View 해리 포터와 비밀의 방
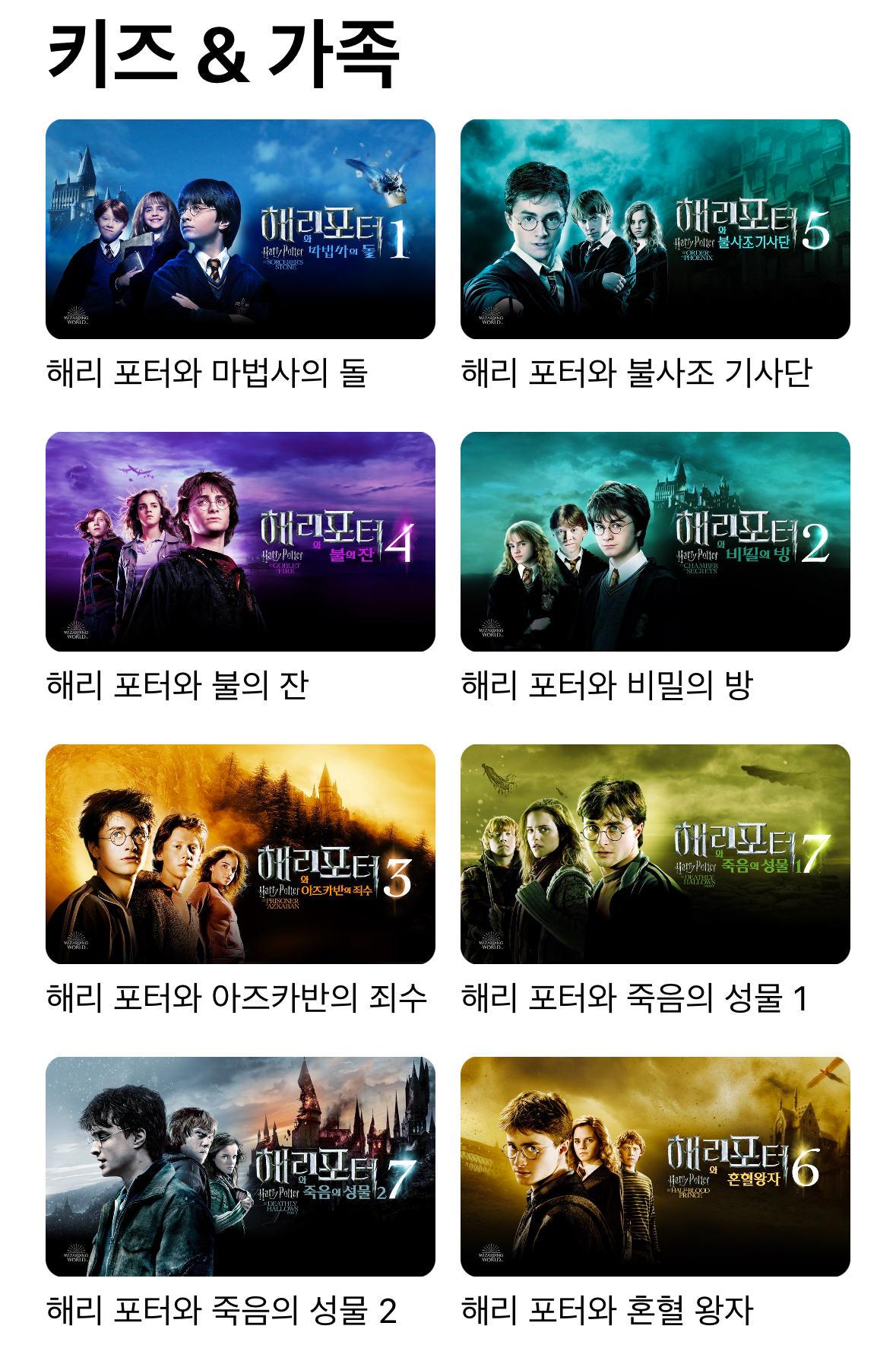 (655, 541)
